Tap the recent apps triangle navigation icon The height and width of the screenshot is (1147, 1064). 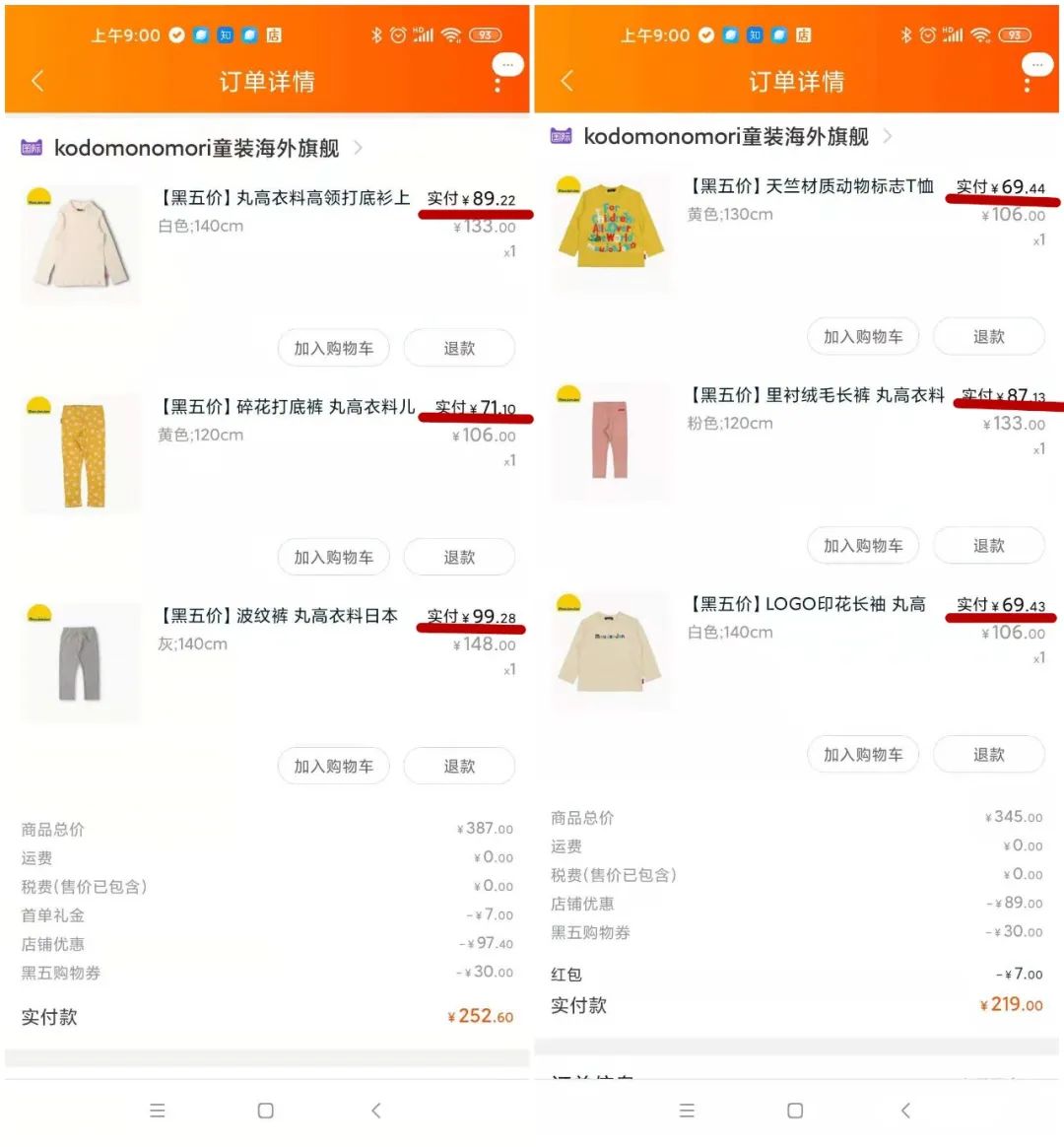click(375, 1110)
